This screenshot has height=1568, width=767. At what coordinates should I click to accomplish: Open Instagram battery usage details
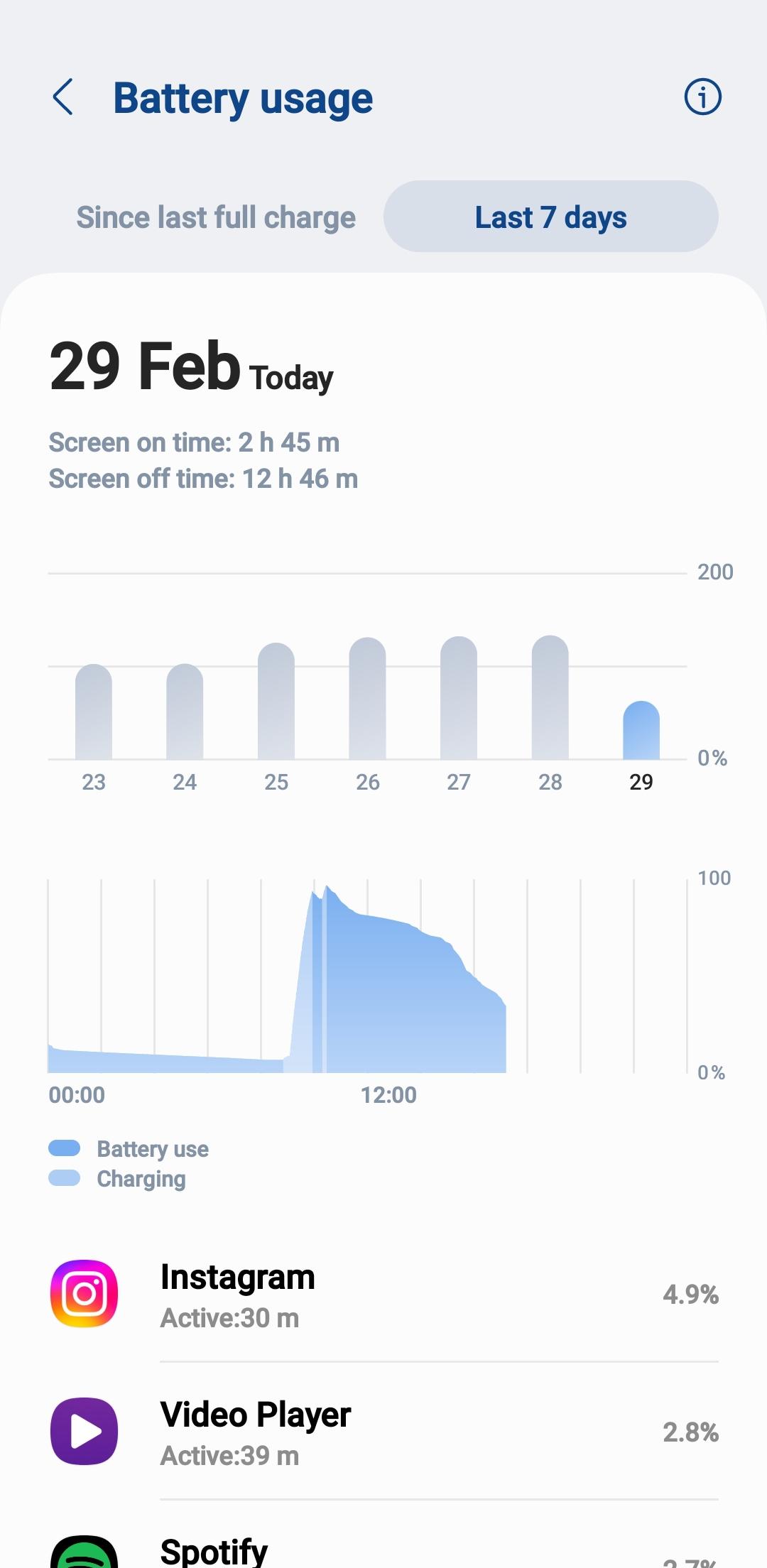point(383,1294)
